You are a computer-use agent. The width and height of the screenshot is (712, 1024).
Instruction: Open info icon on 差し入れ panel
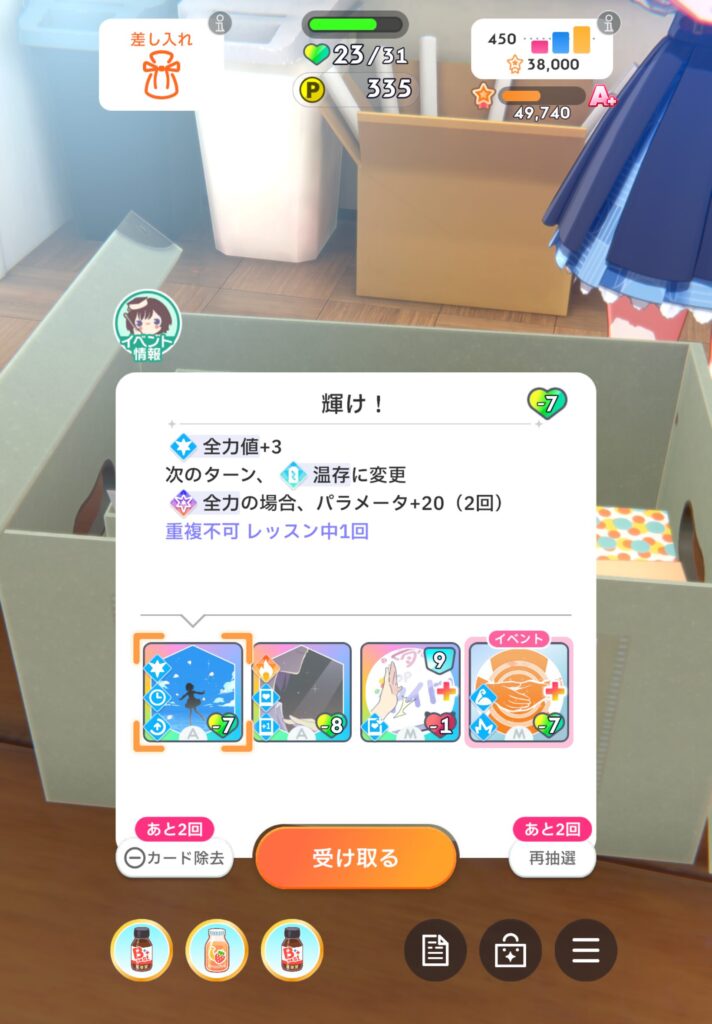click(x=221, y=21)
